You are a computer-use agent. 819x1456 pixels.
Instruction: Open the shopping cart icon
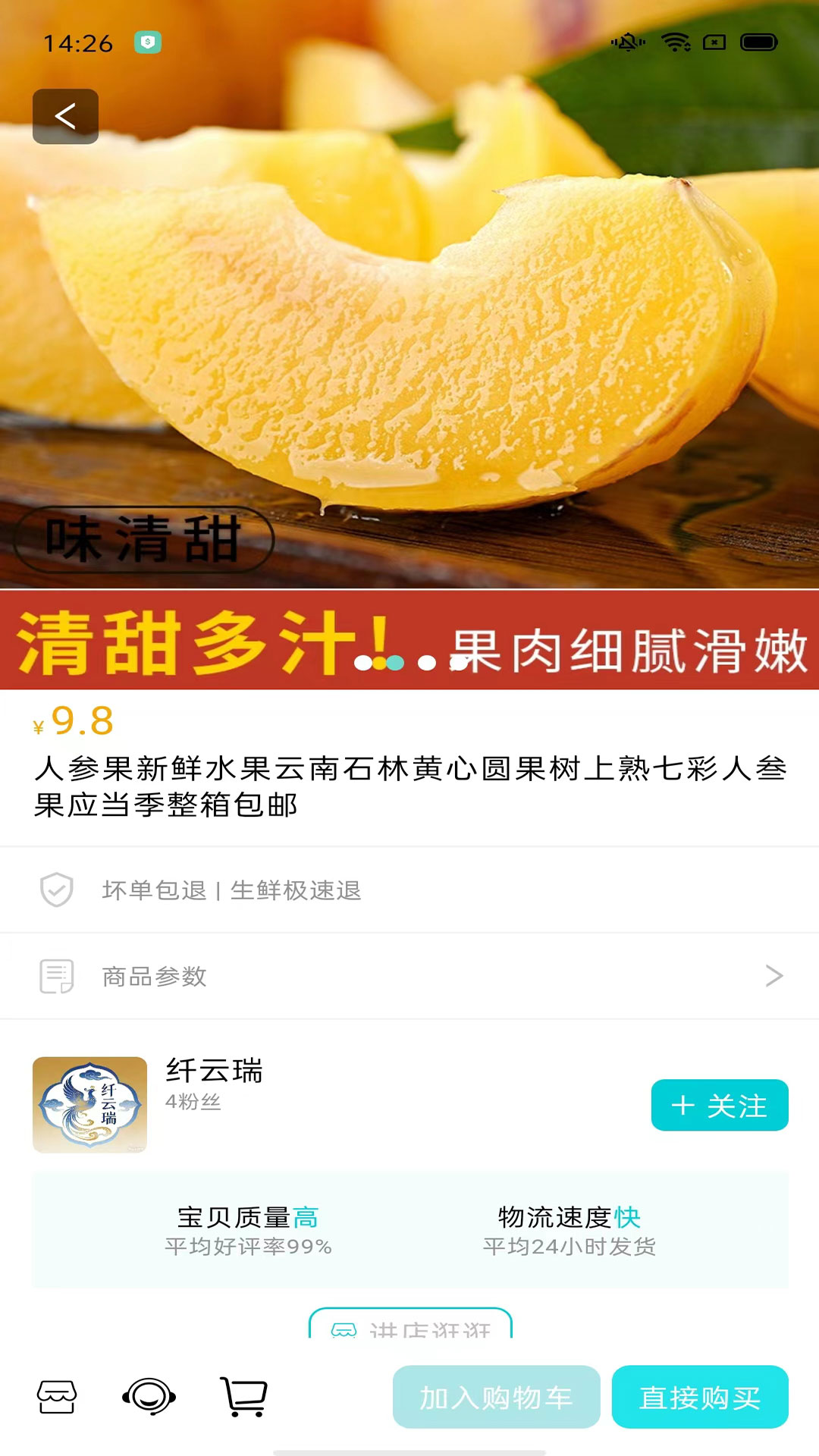pos(244,1398)
